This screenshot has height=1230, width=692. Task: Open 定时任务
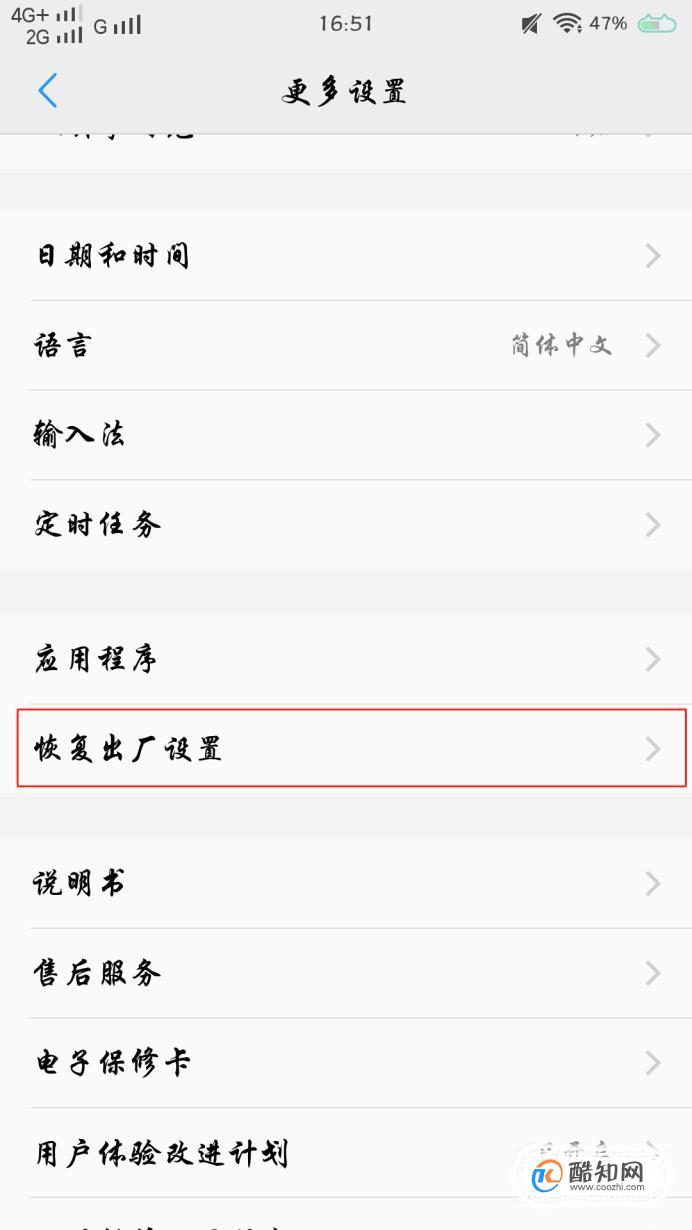pos(346,524)
